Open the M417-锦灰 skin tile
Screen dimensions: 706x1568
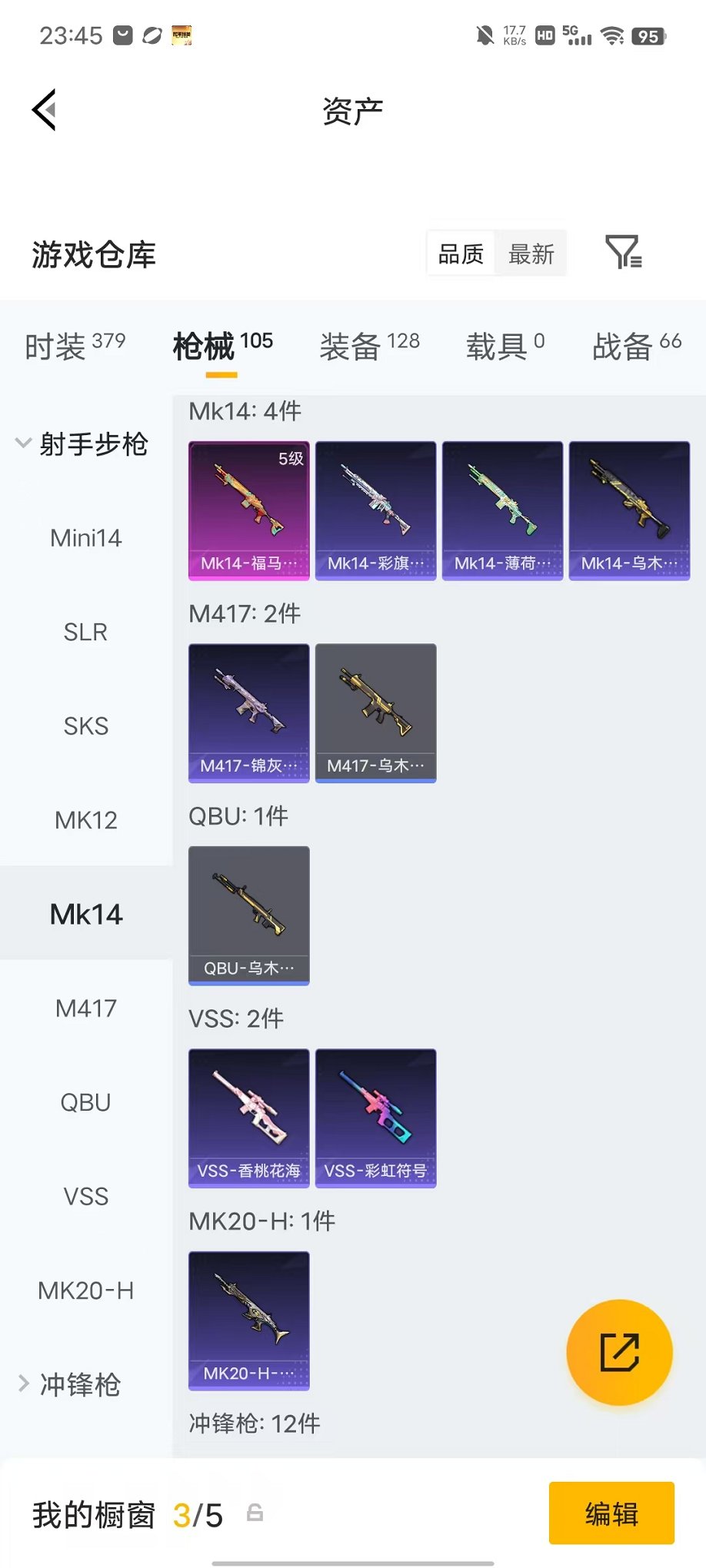tap(249, 713)
